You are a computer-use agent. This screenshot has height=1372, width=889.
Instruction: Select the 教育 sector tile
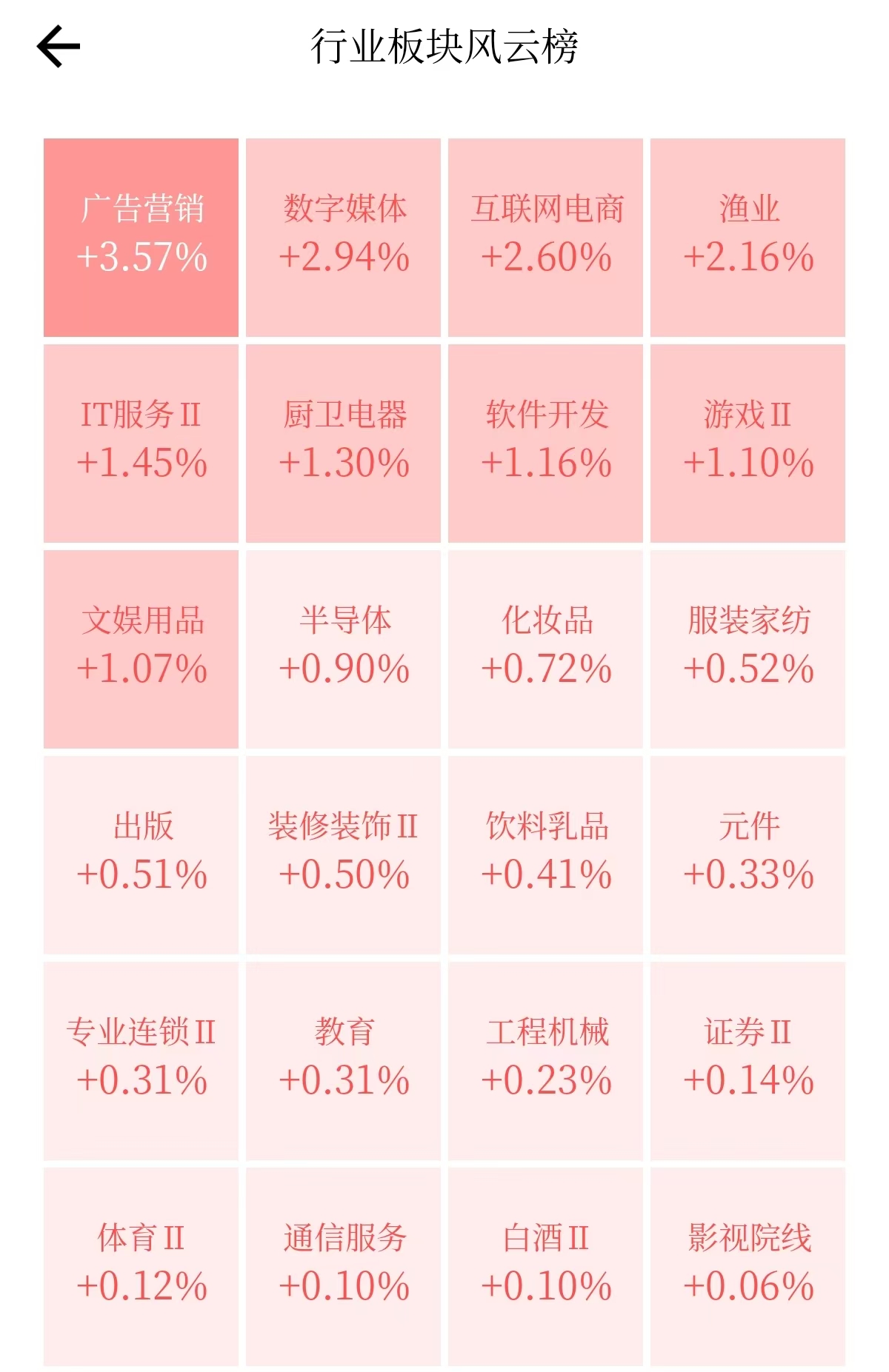(343, 1060)
